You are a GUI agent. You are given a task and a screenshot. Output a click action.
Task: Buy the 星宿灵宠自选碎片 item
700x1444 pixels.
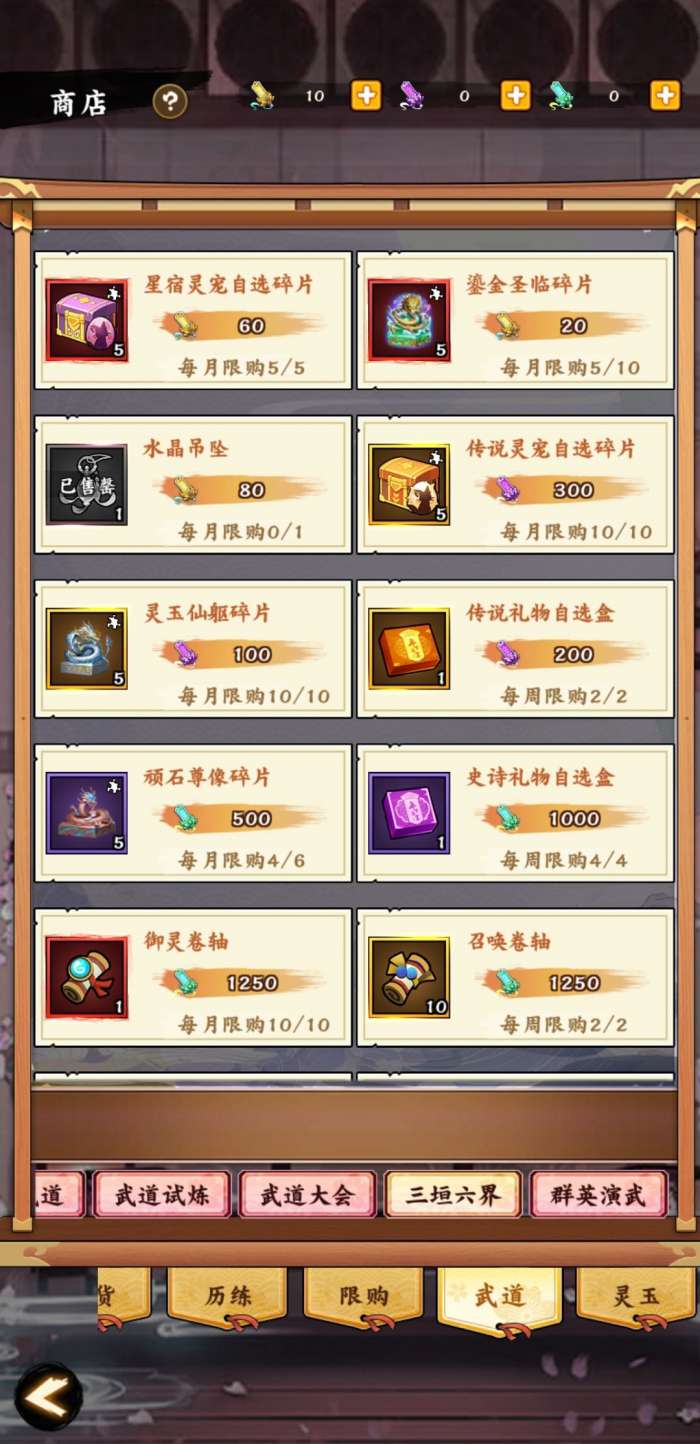[193, 320]
